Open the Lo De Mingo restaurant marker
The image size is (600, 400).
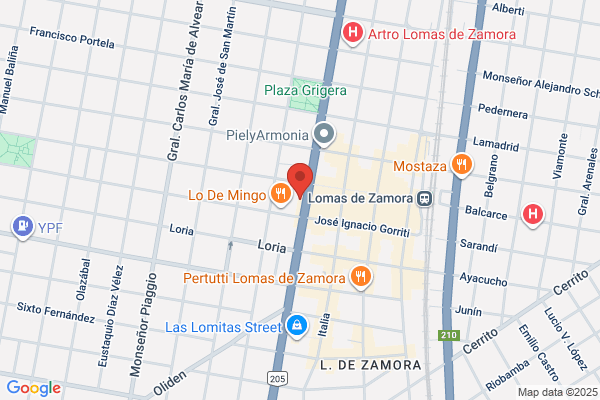click(281, 195)
